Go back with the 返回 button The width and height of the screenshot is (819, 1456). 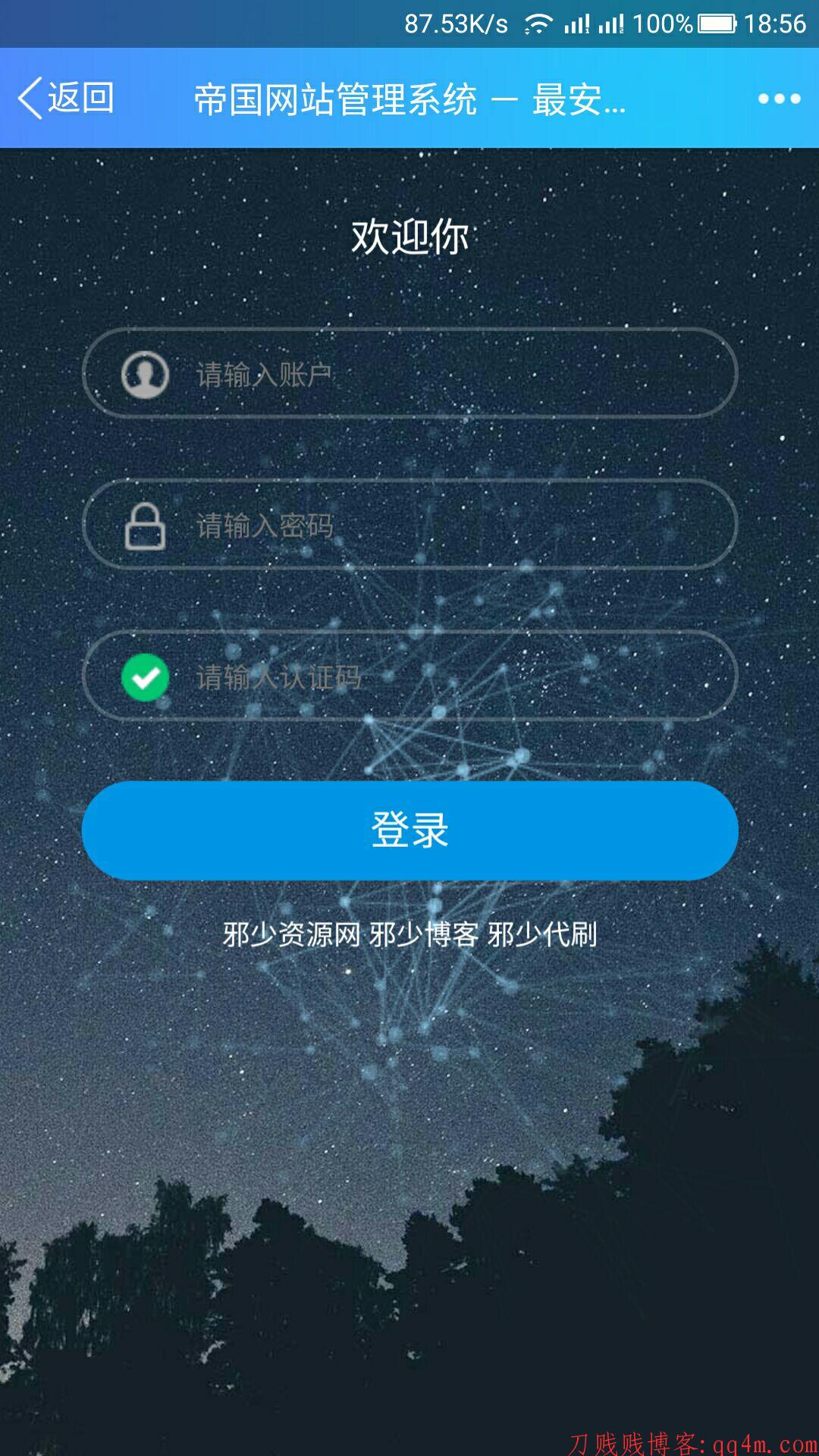67,99
